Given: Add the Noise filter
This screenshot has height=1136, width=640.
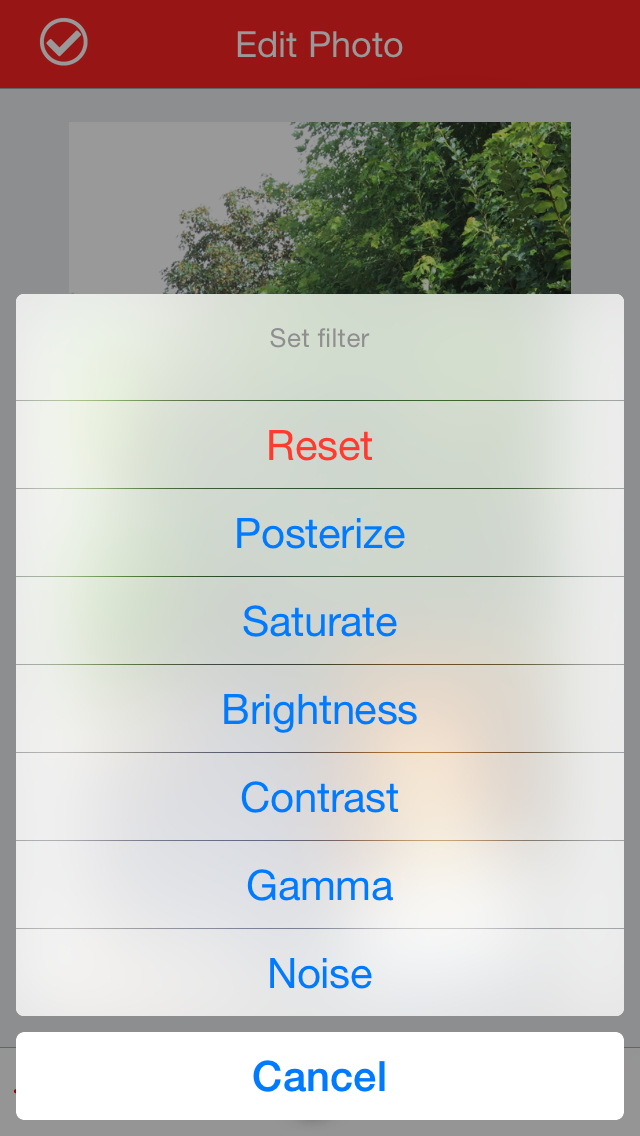Looking at the screenshot, I should click(320, 974).
